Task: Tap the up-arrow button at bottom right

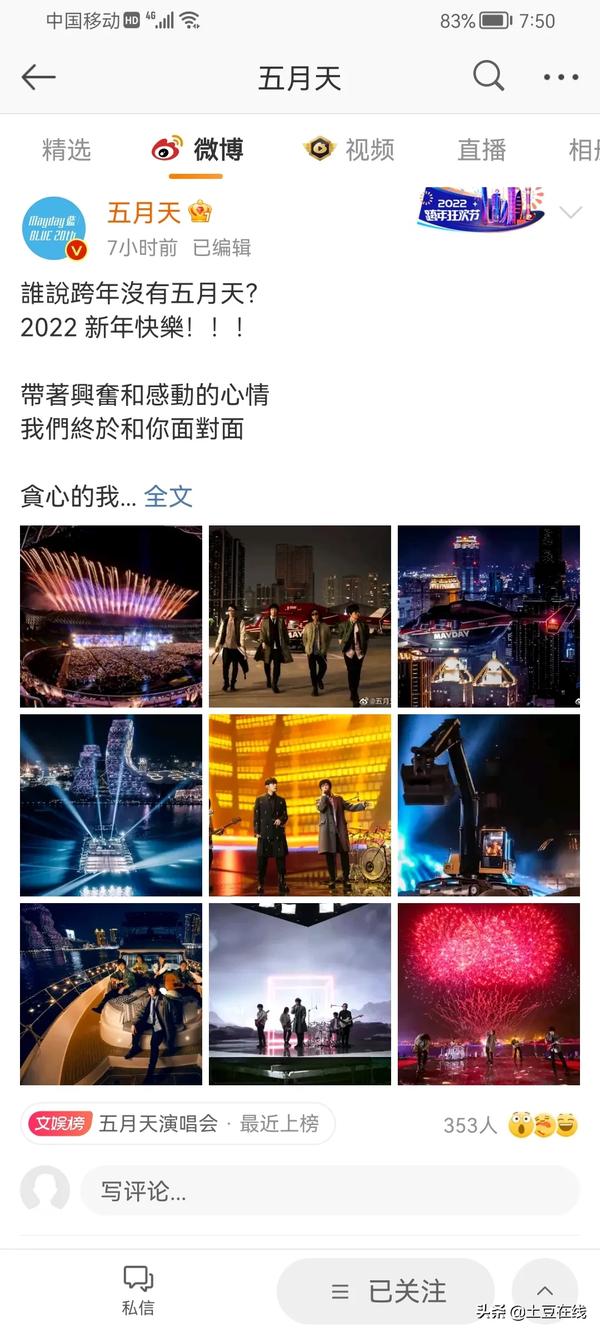Action: (x=545, y=1291)
